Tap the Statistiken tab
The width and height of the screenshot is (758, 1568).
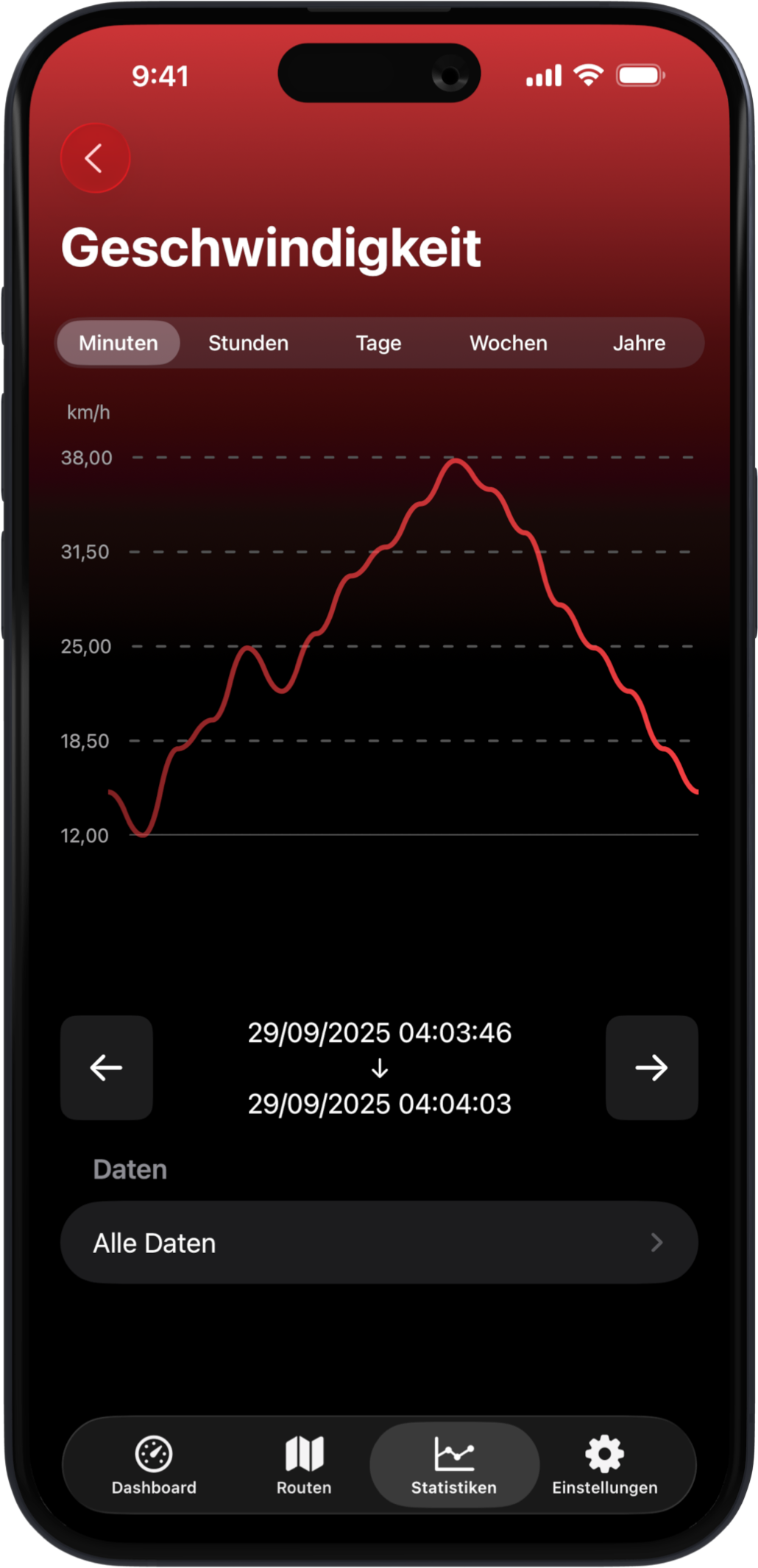454,1464
